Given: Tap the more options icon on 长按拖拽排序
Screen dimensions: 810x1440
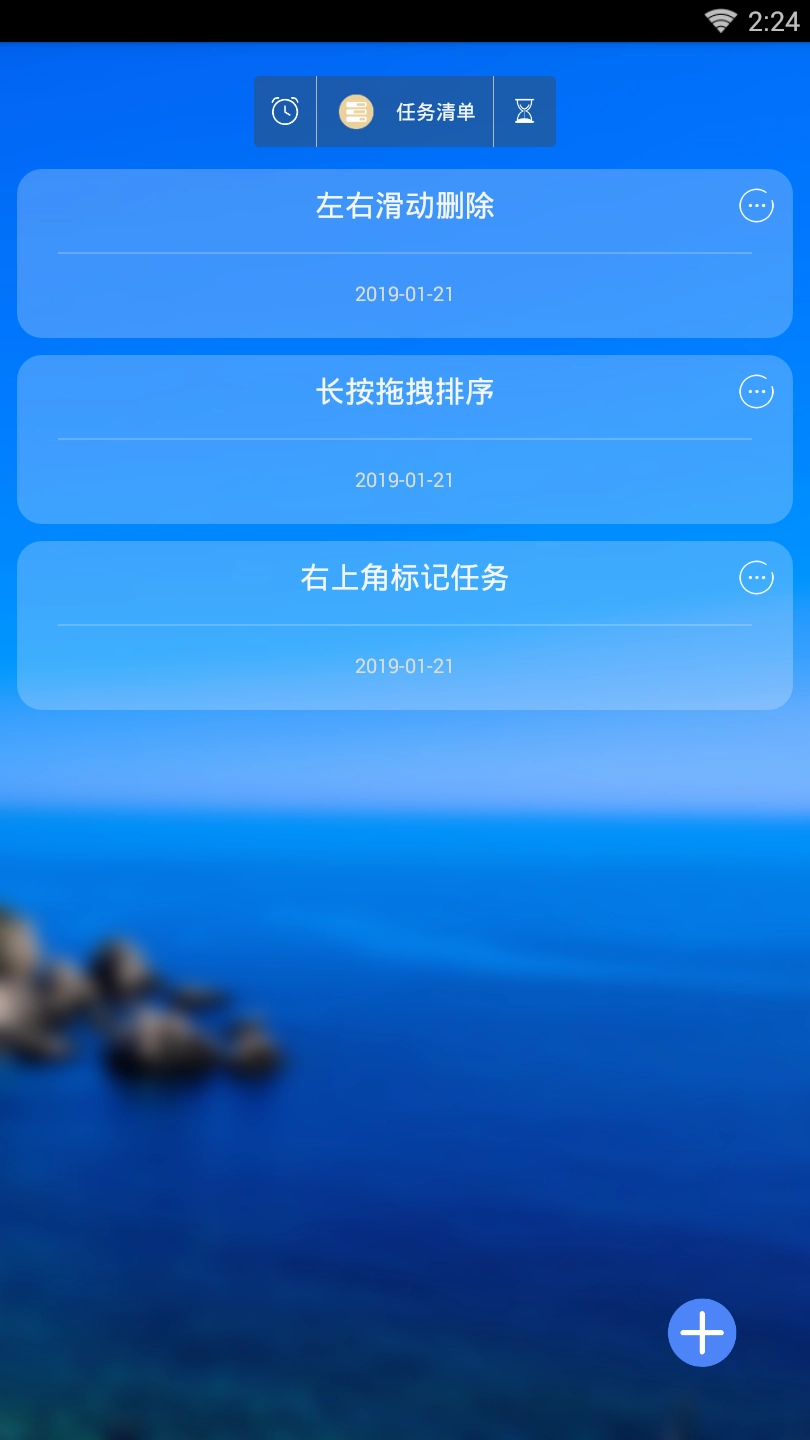Looking at the screenshot, I should (756, 392).
